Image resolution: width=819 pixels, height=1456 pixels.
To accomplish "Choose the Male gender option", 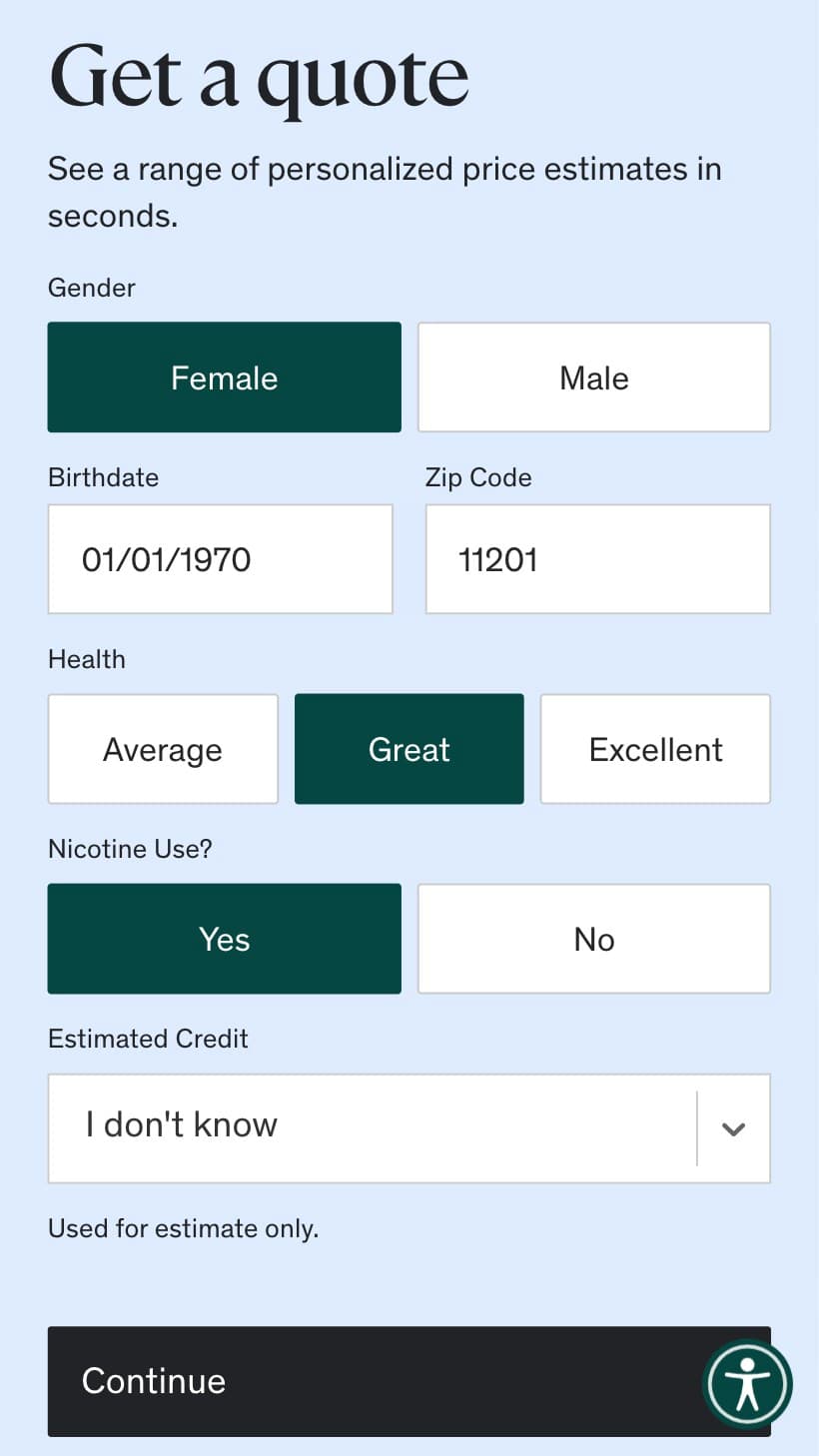I will coord(594,377).
